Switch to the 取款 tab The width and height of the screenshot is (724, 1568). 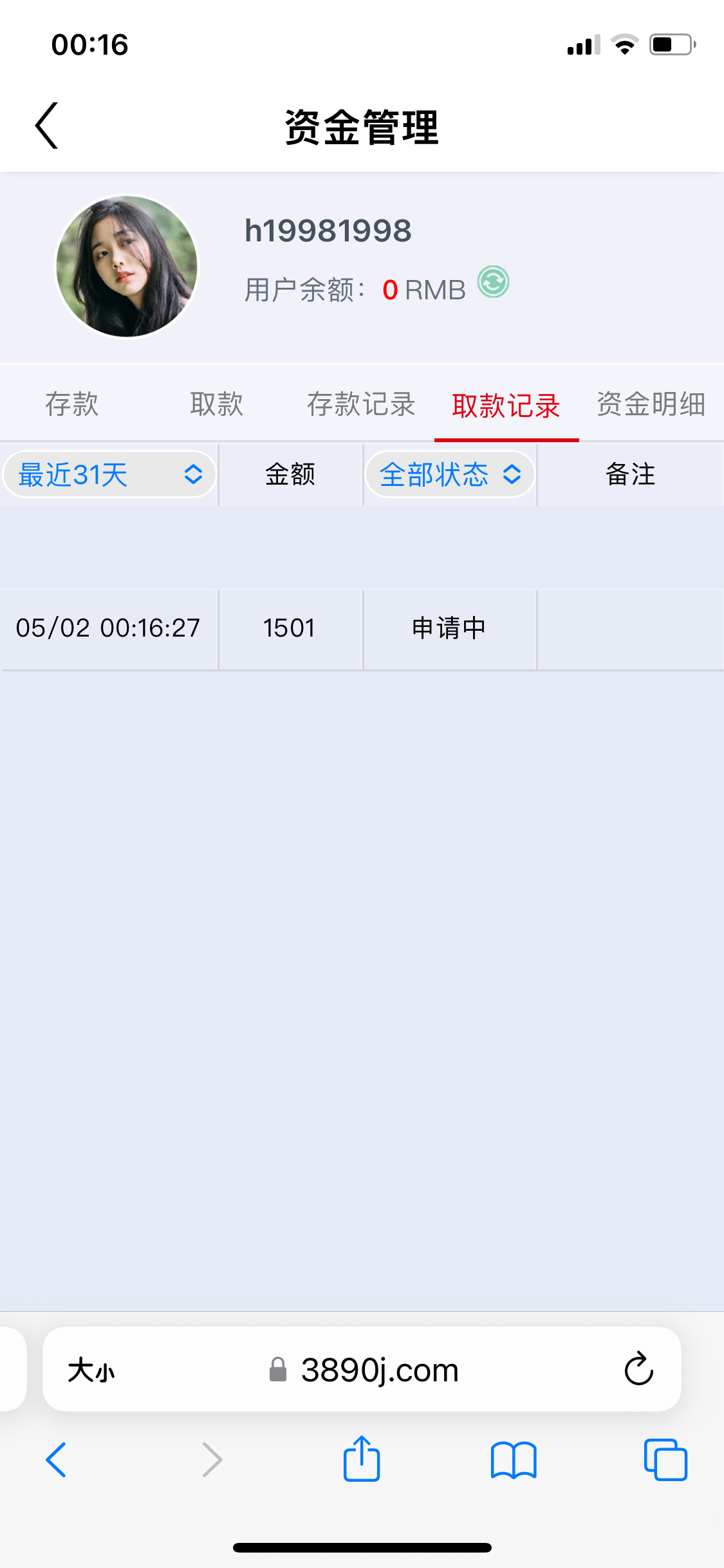coord(217,404)
